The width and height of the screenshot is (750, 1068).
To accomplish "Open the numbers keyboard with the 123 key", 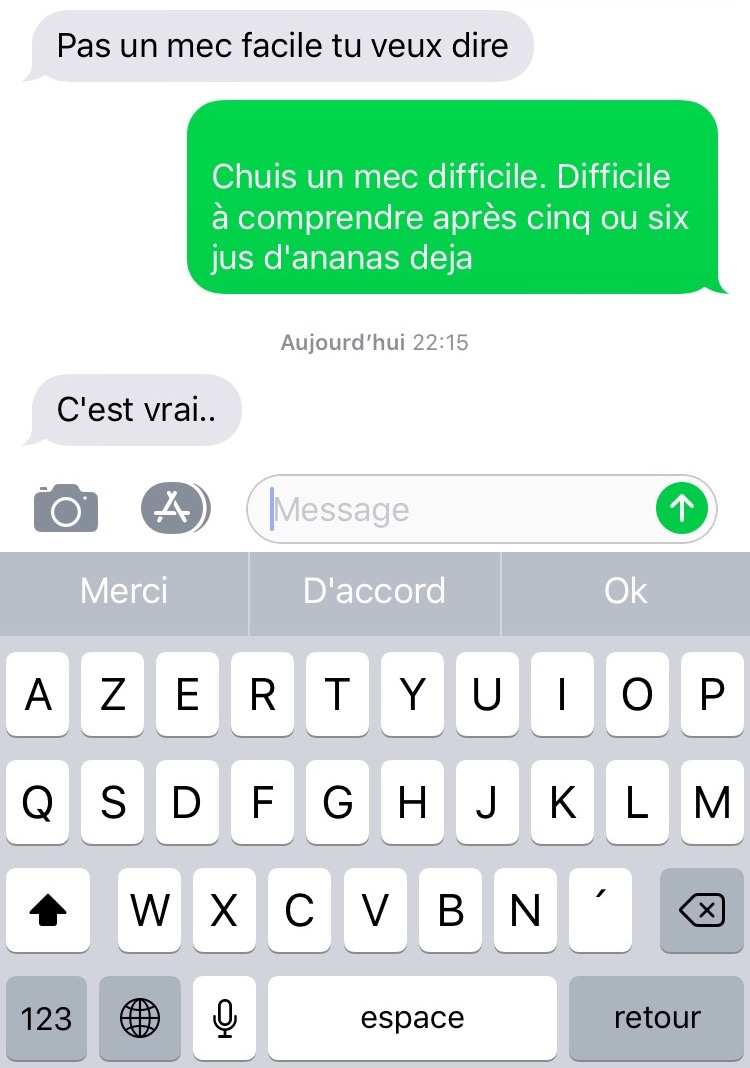I will point(46,1018).
